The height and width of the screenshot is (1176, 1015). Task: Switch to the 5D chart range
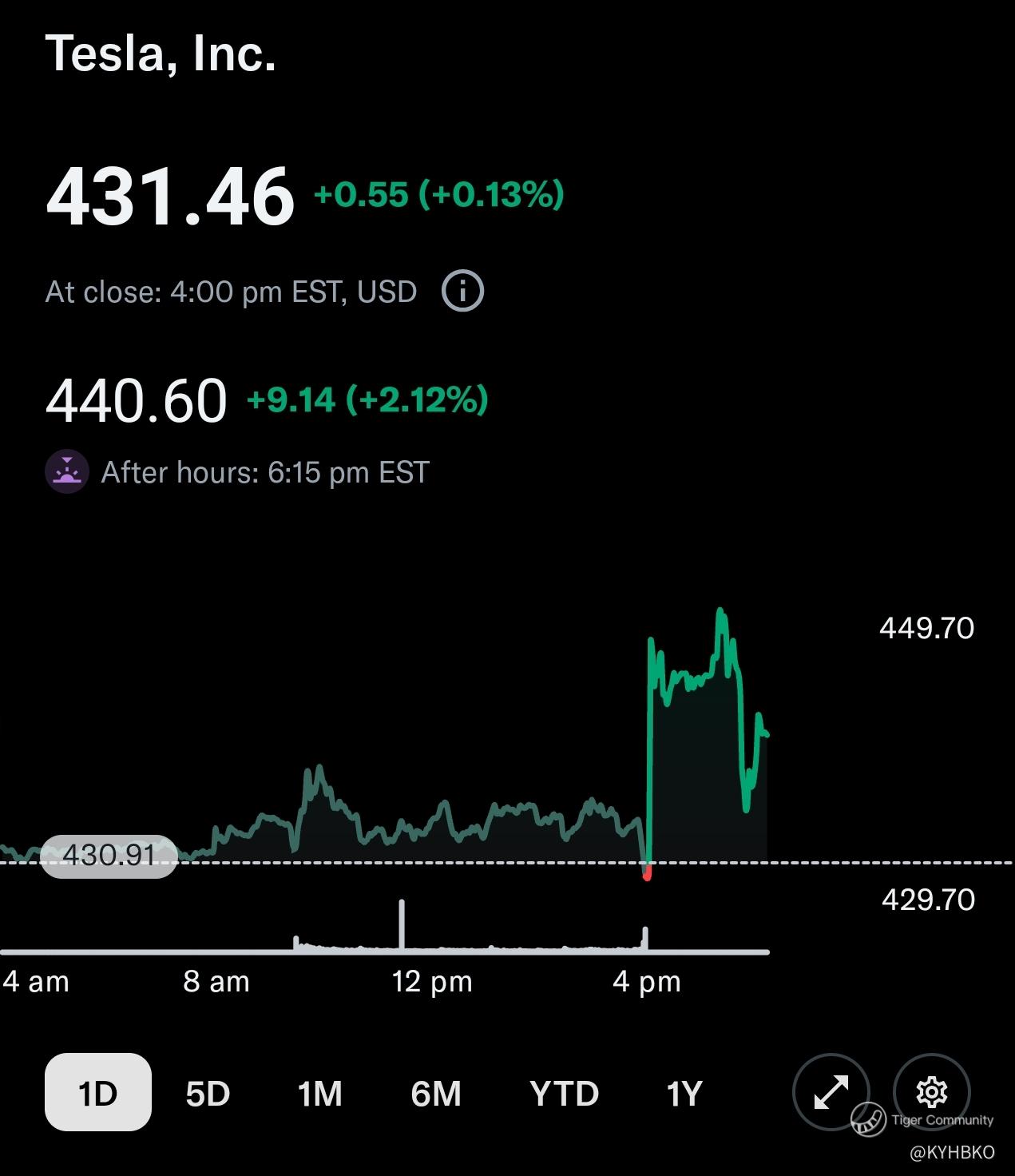click(x=208, y=1093)
